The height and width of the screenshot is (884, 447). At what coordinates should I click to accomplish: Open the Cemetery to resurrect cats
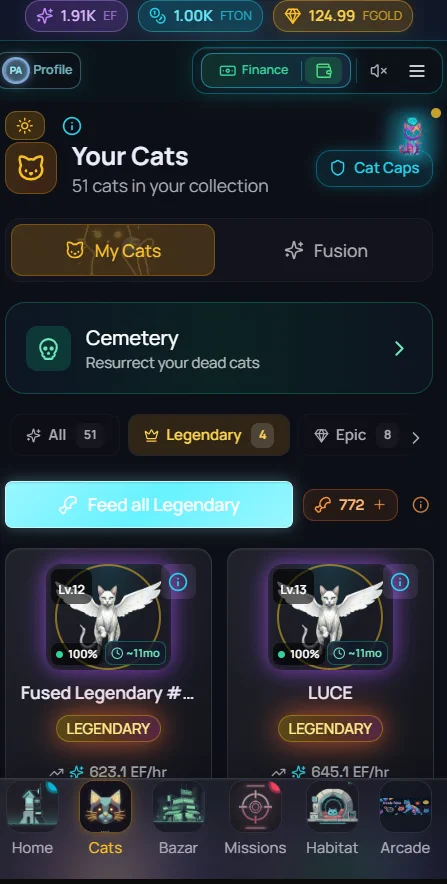219,348
